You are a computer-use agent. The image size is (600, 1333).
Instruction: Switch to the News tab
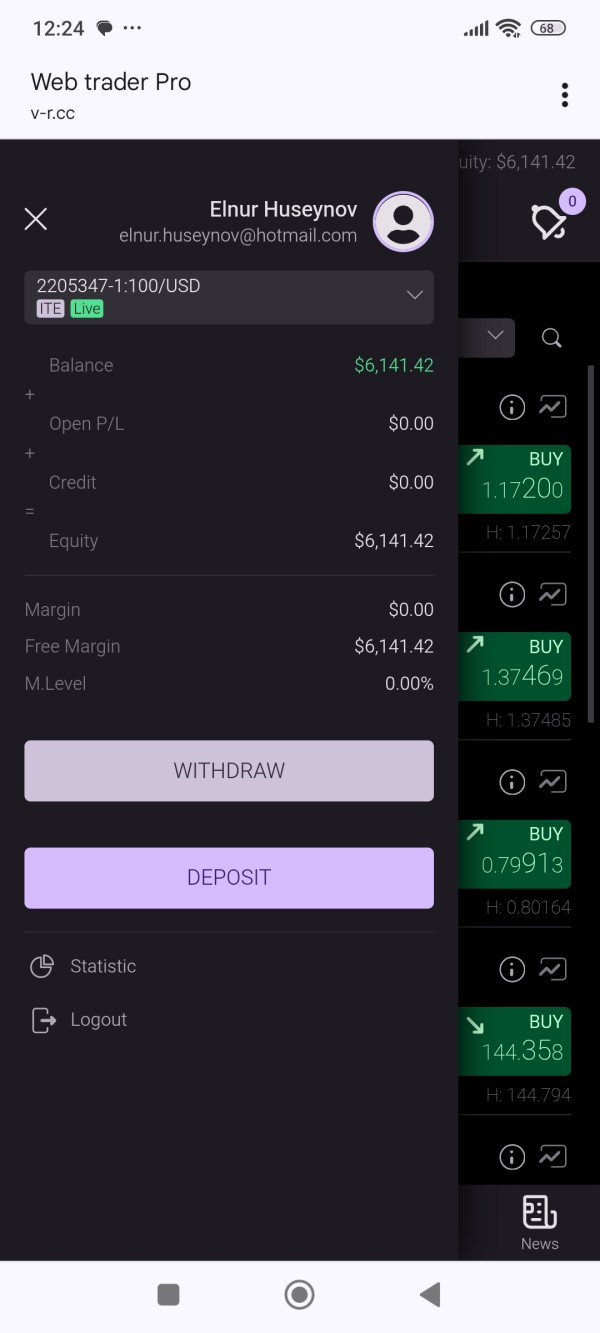point(540,1223)
